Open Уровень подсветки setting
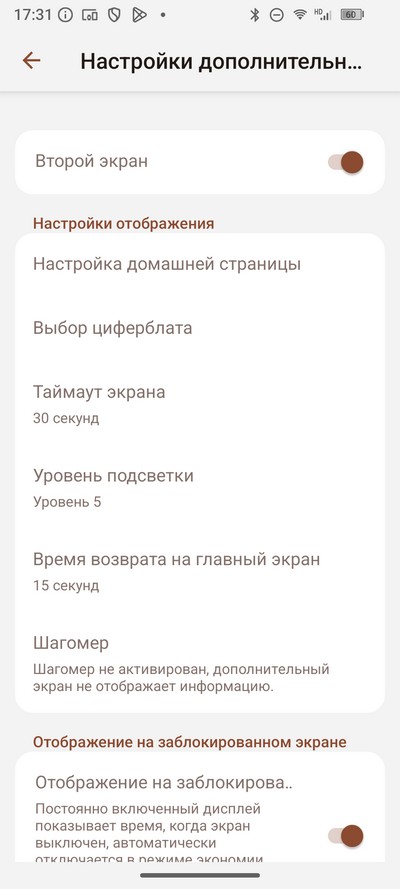 click(x=200, y=487)
